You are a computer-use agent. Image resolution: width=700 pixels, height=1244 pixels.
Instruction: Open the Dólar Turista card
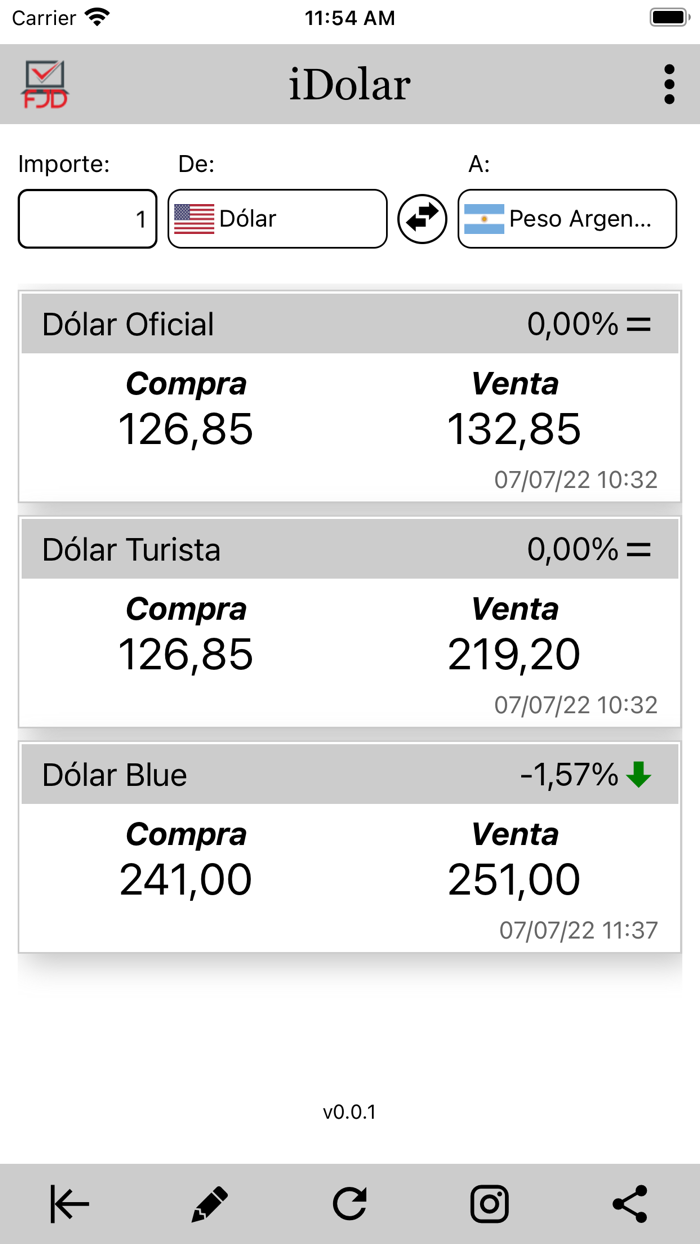pyautogui.click(x=349, y=622)
